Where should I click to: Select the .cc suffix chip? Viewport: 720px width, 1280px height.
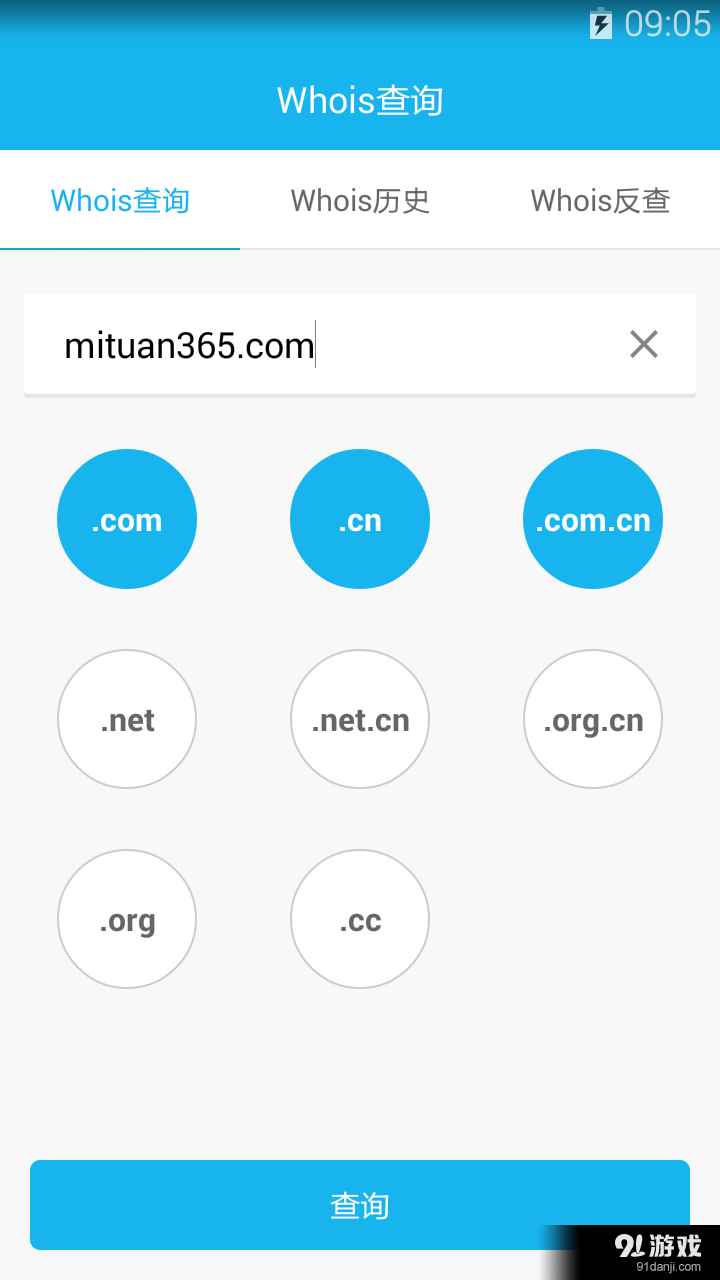(x=360, y=919)
